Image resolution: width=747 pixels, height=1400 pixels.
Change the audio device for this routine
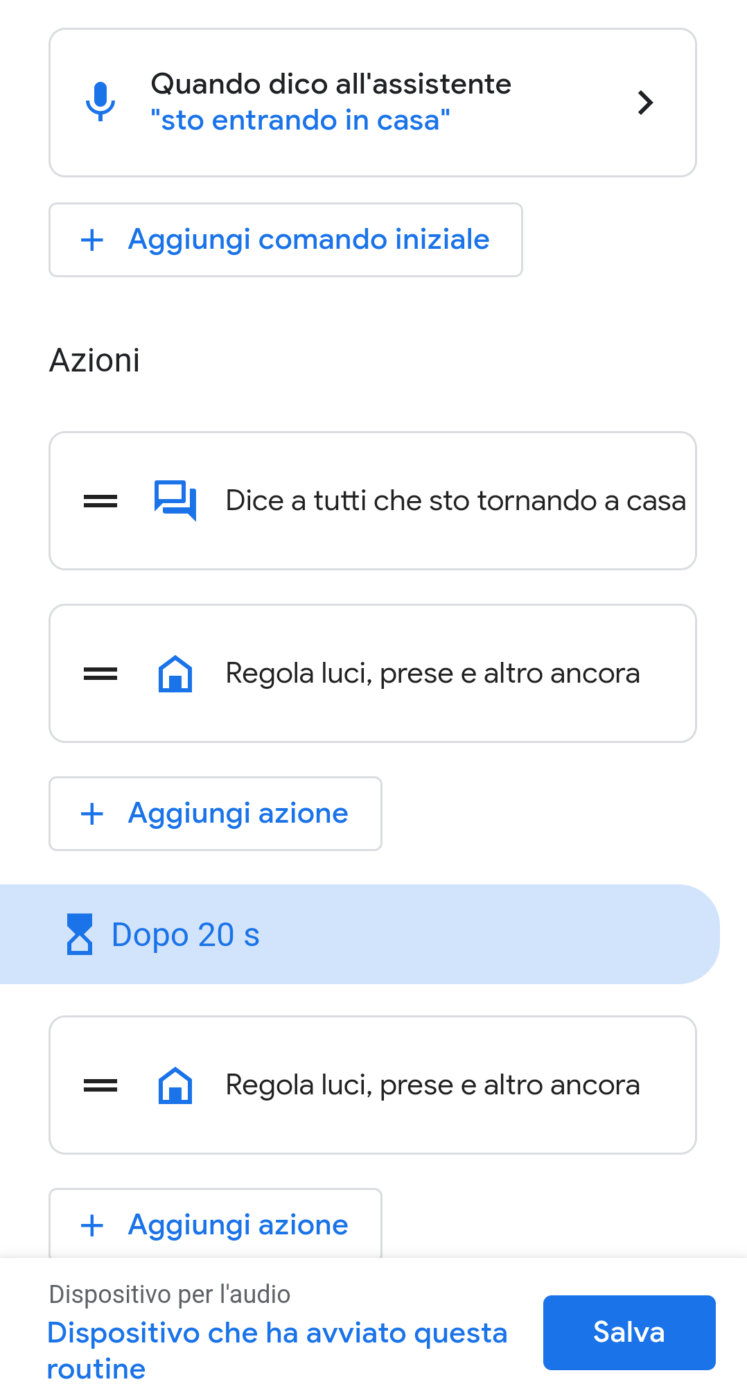coord(277,1350)
